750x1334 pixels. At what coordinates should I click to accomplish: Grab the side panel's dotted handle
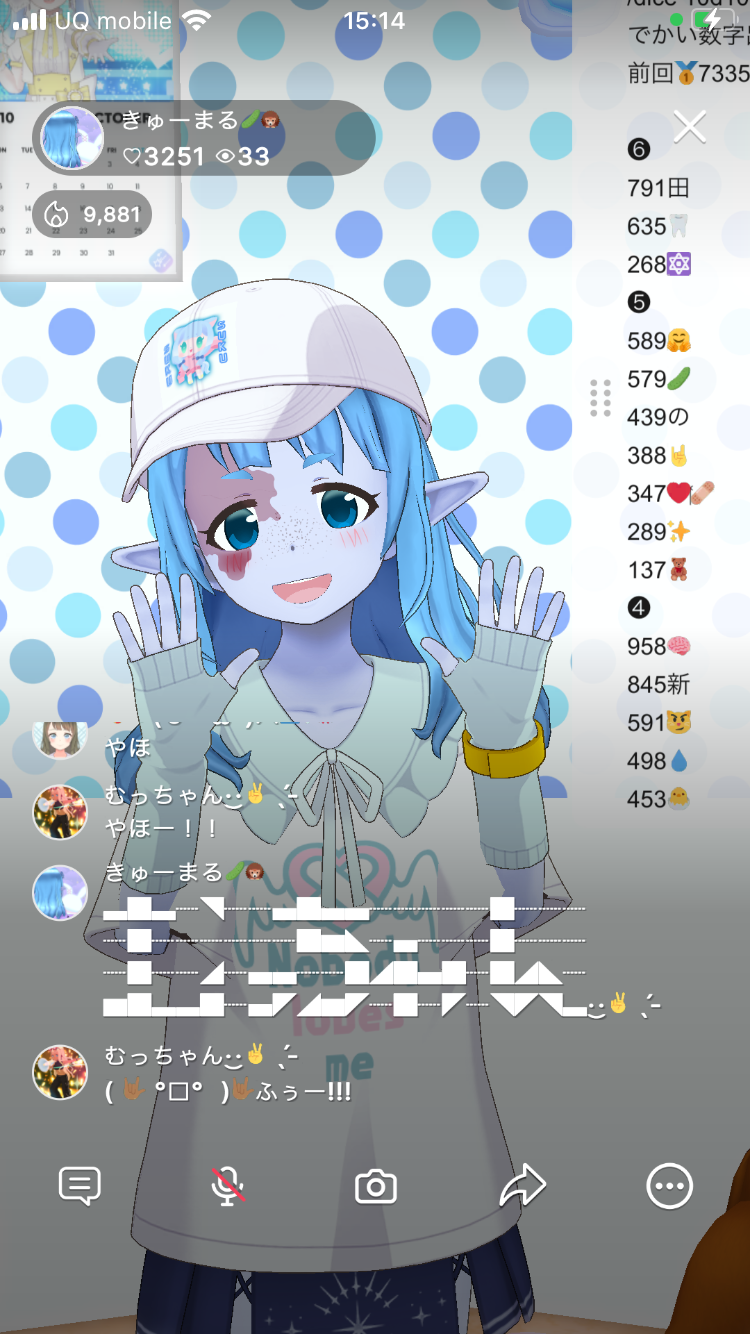pos(600,398)
